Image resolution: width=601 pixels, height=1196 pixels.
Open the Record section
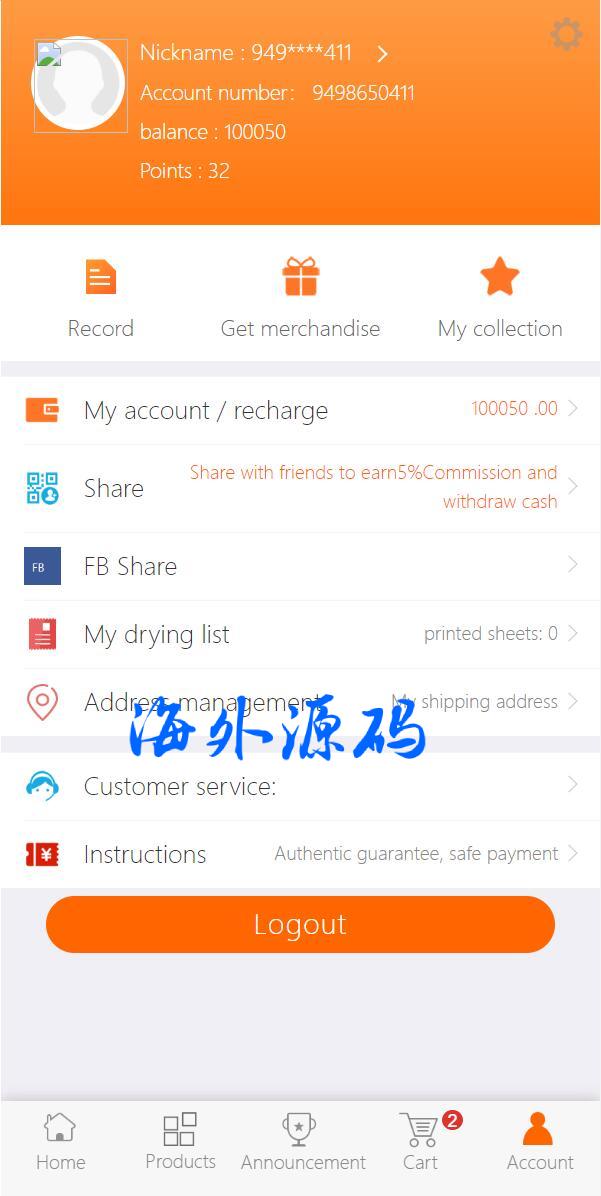(x=100, y=298)
